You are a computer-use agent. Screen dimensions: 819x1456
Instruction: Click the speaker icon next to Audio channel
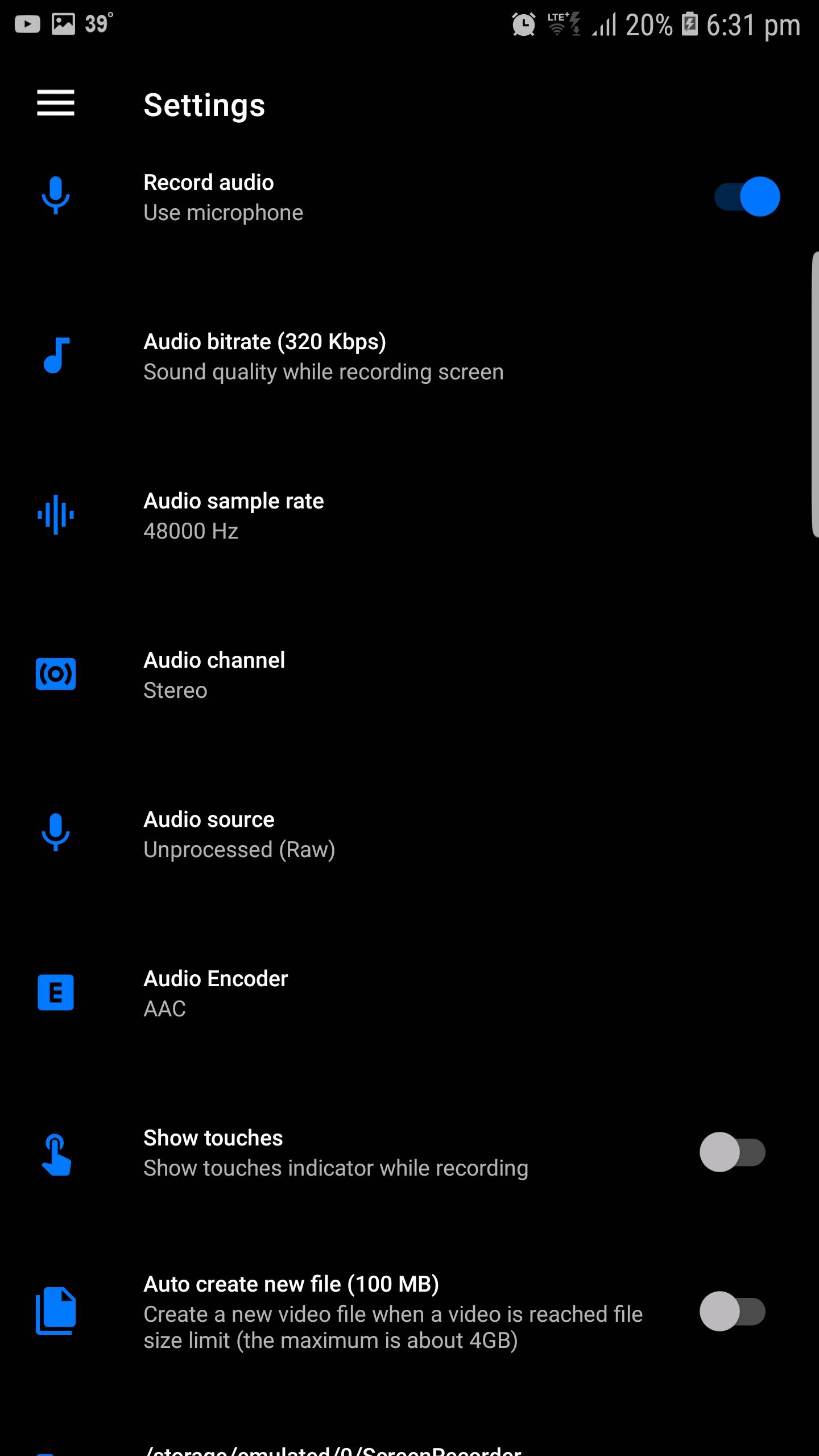click(x=55, y=673)
